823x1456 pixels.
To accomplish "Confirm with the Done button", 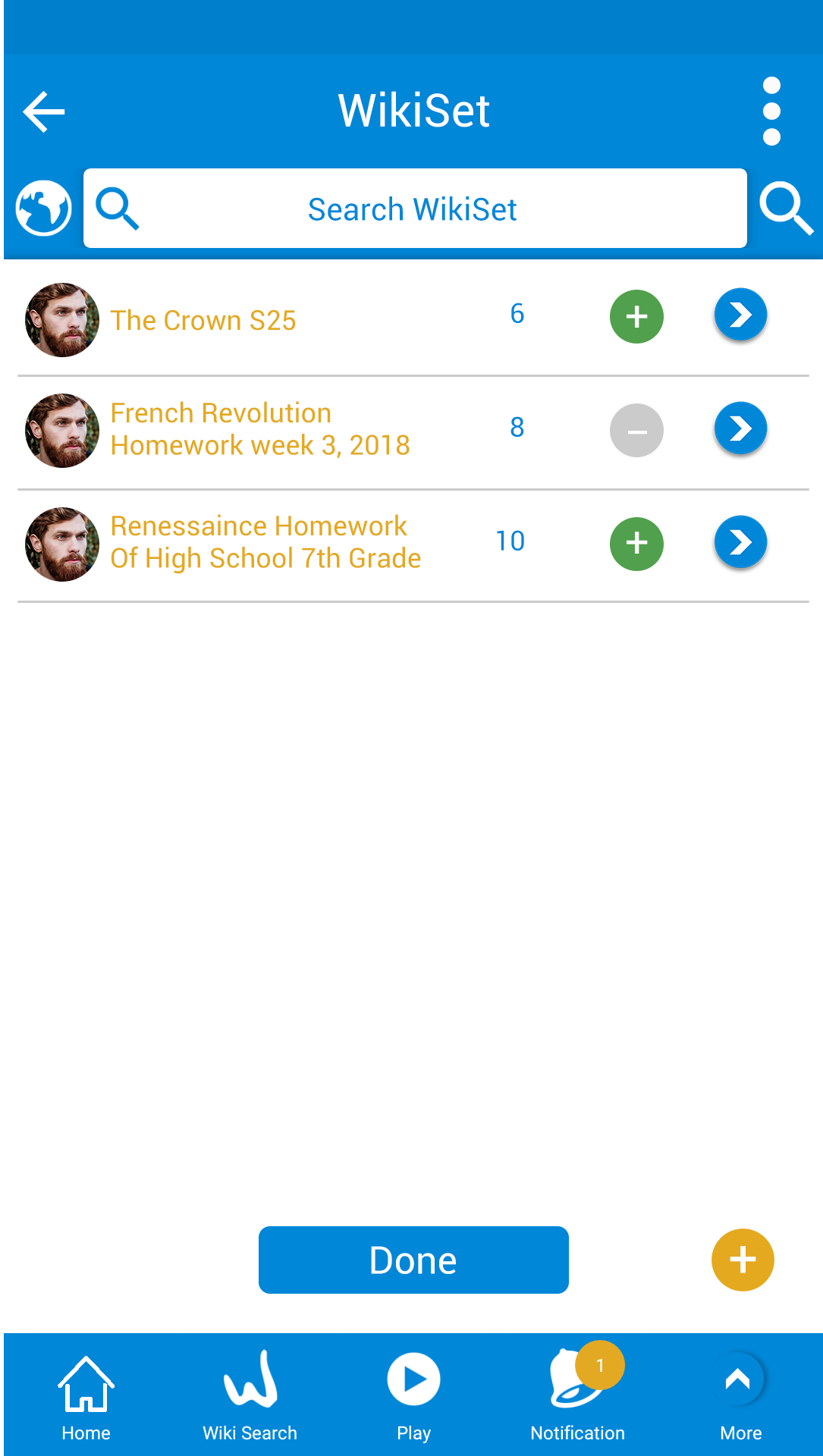I will 413,1260.
